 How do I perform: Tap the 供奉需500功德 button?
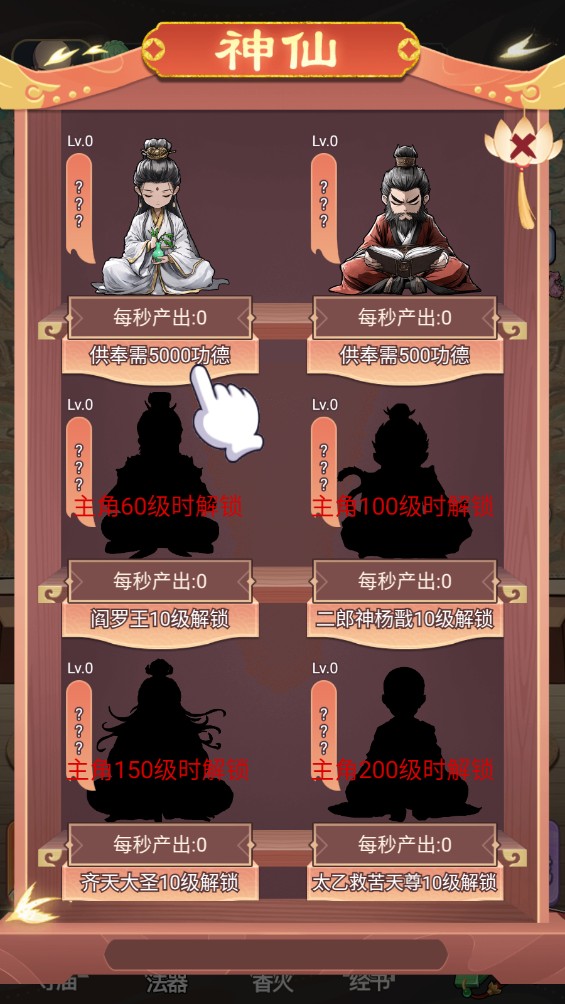pos(405,357)
